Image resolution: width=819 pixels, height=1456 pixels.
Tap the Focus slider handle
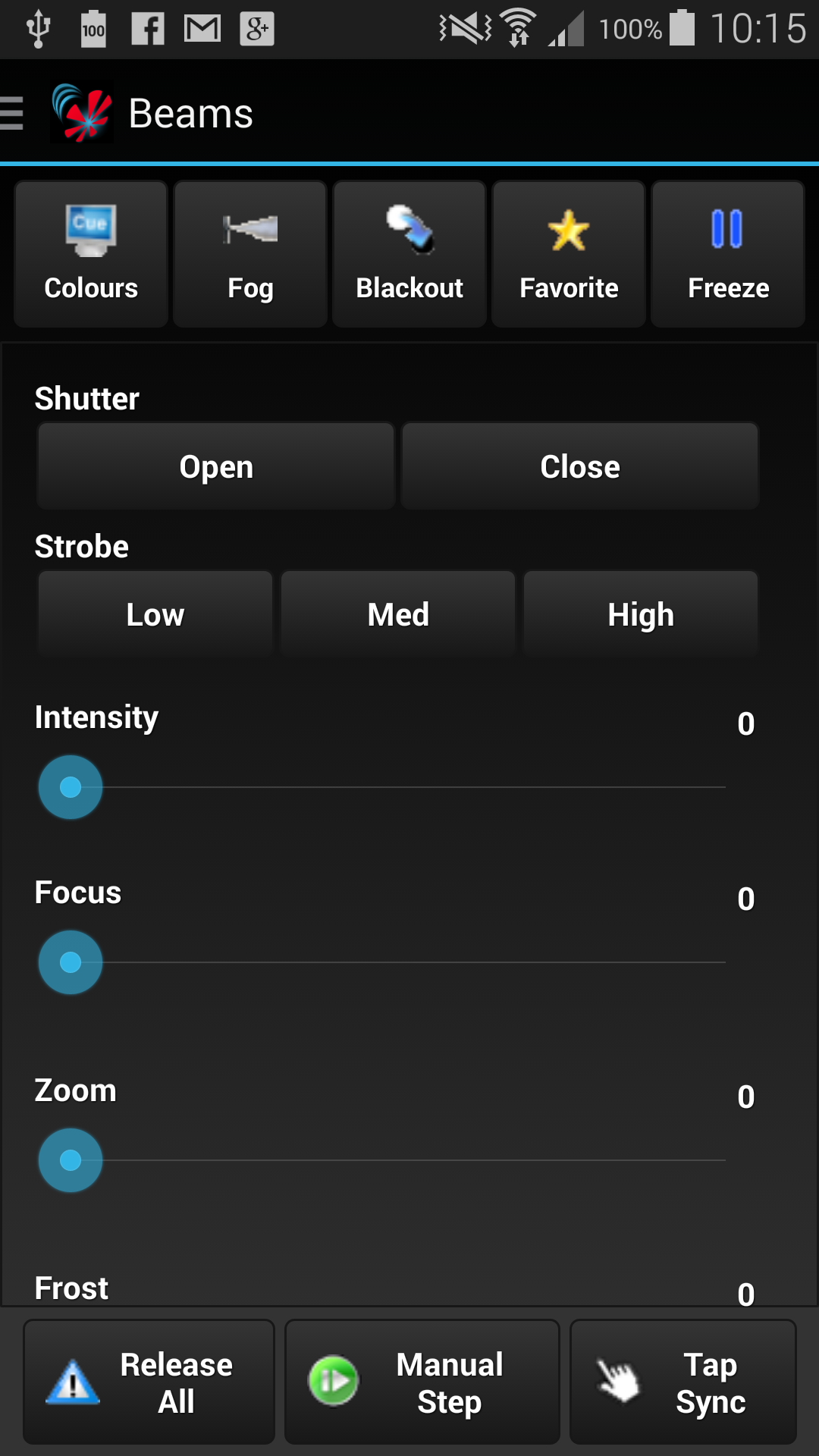pyautogui.click(x=71, y=962)
